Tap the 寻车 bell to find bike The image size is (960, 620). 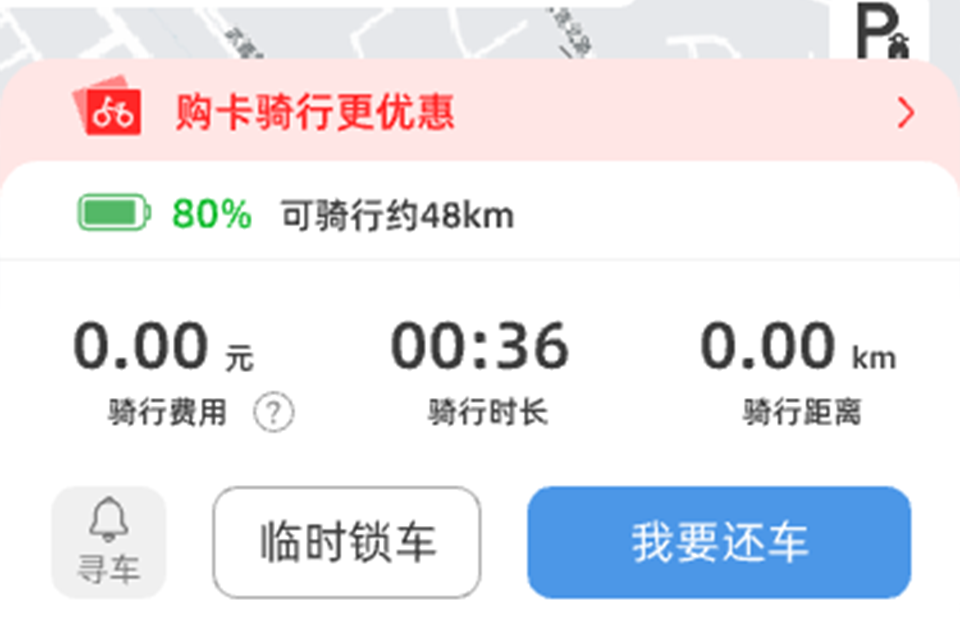(x=109, y=542)
